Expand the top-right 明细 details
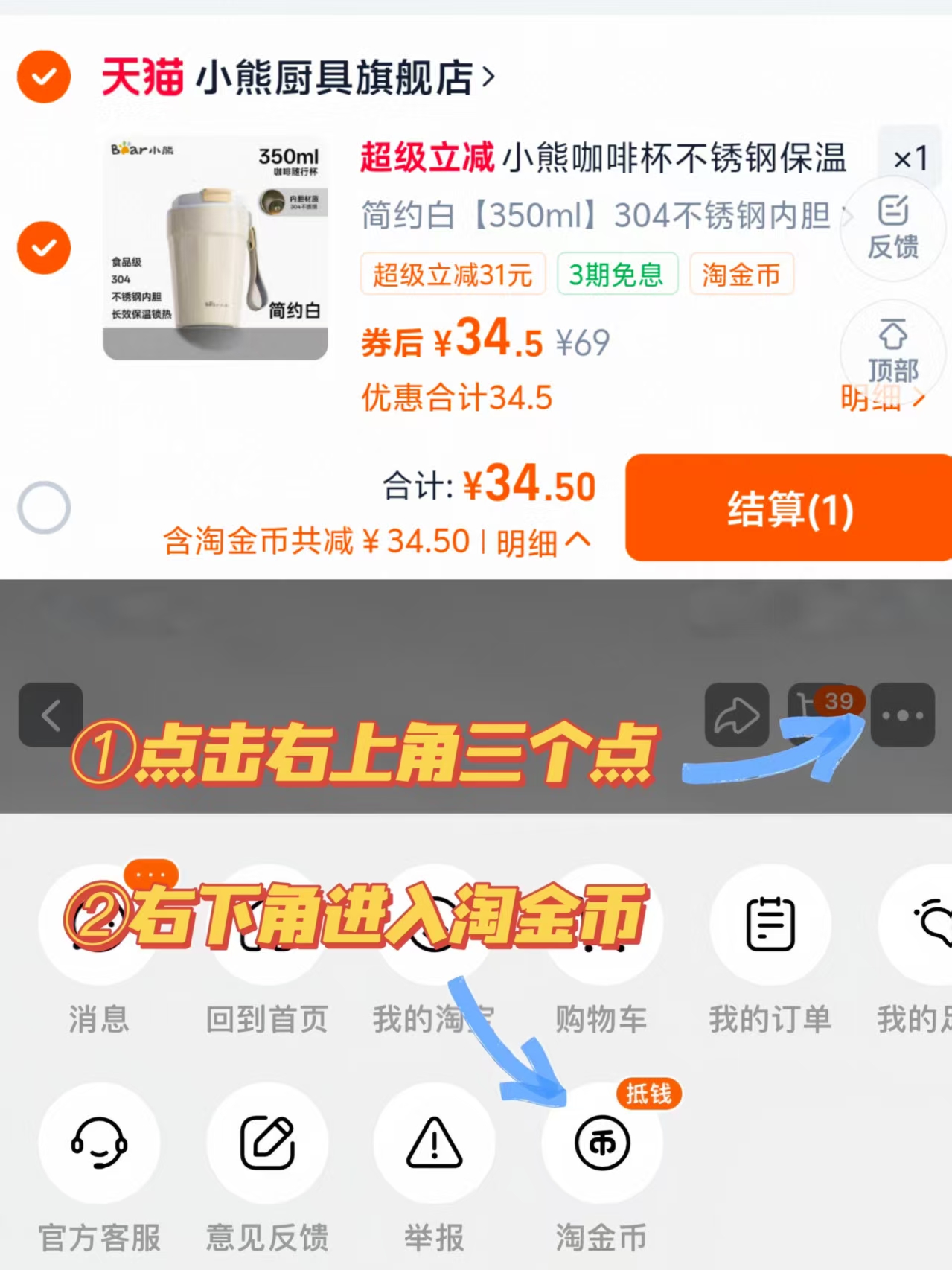This screenshot has width=952, height=1270. [886, 399]
